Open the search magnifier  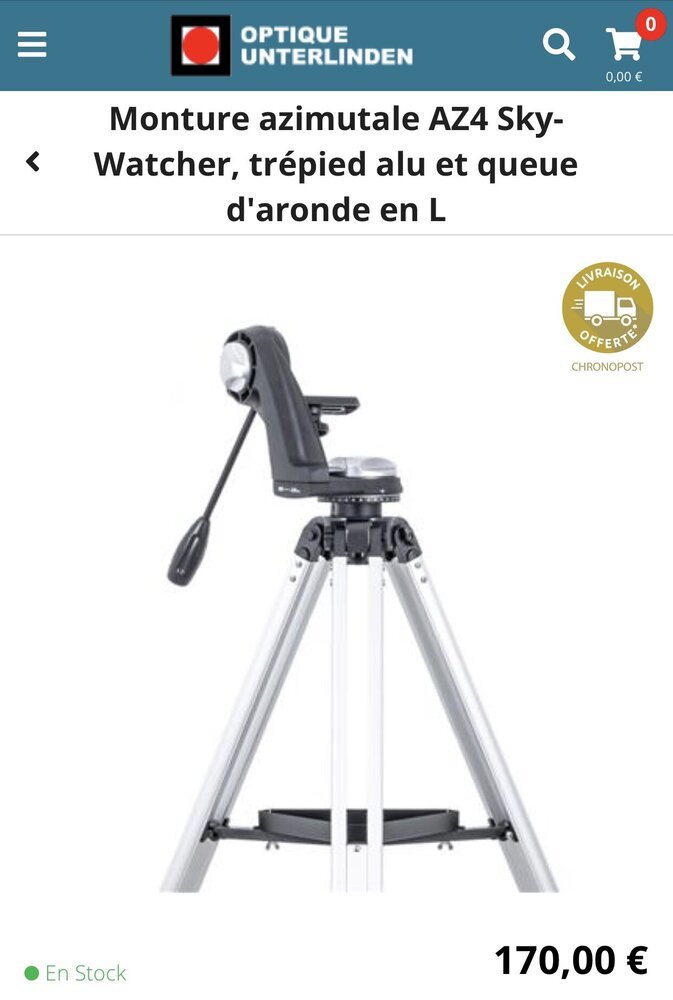[x=558, y=45]
